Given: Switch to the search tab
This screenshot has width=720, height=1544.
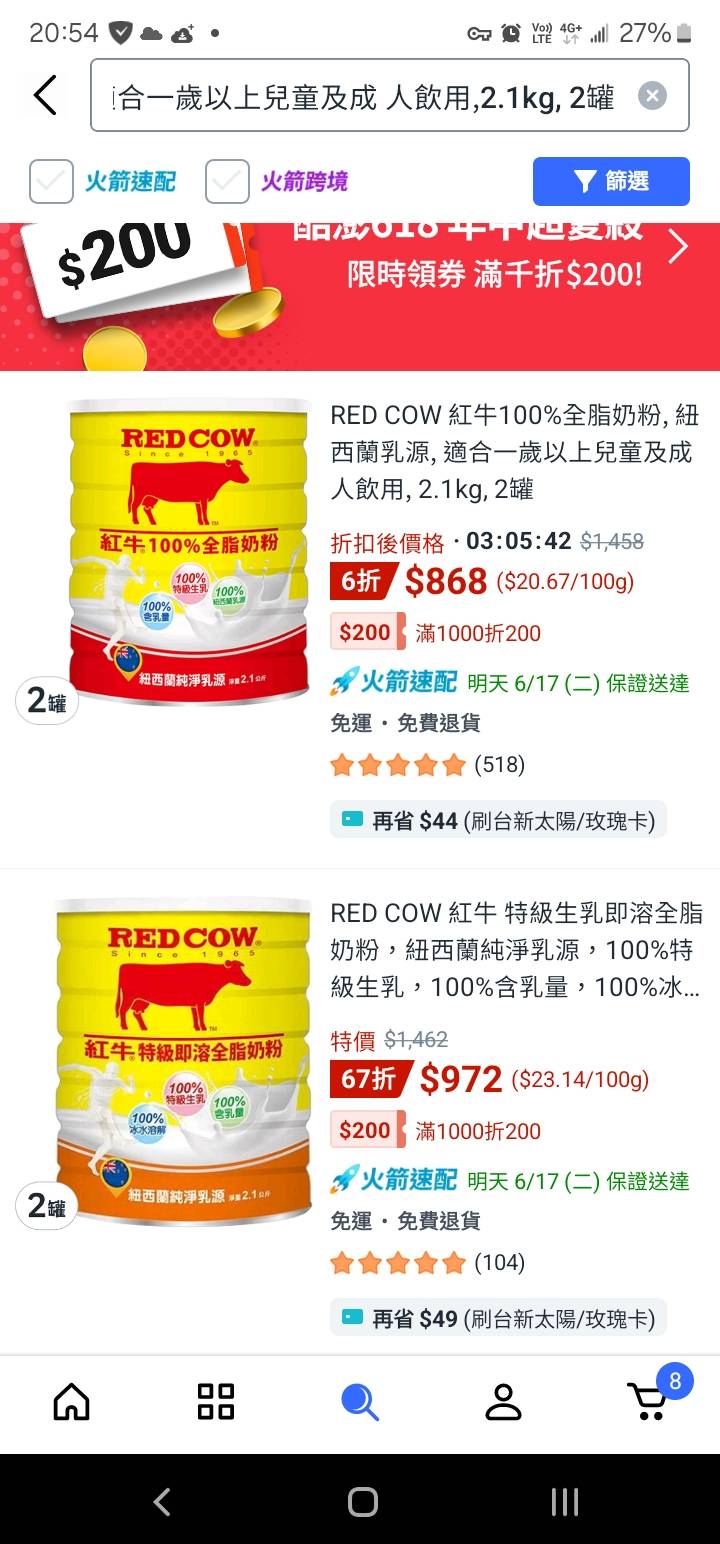Looking at the screenshot, I should [x=360, y=1402].
